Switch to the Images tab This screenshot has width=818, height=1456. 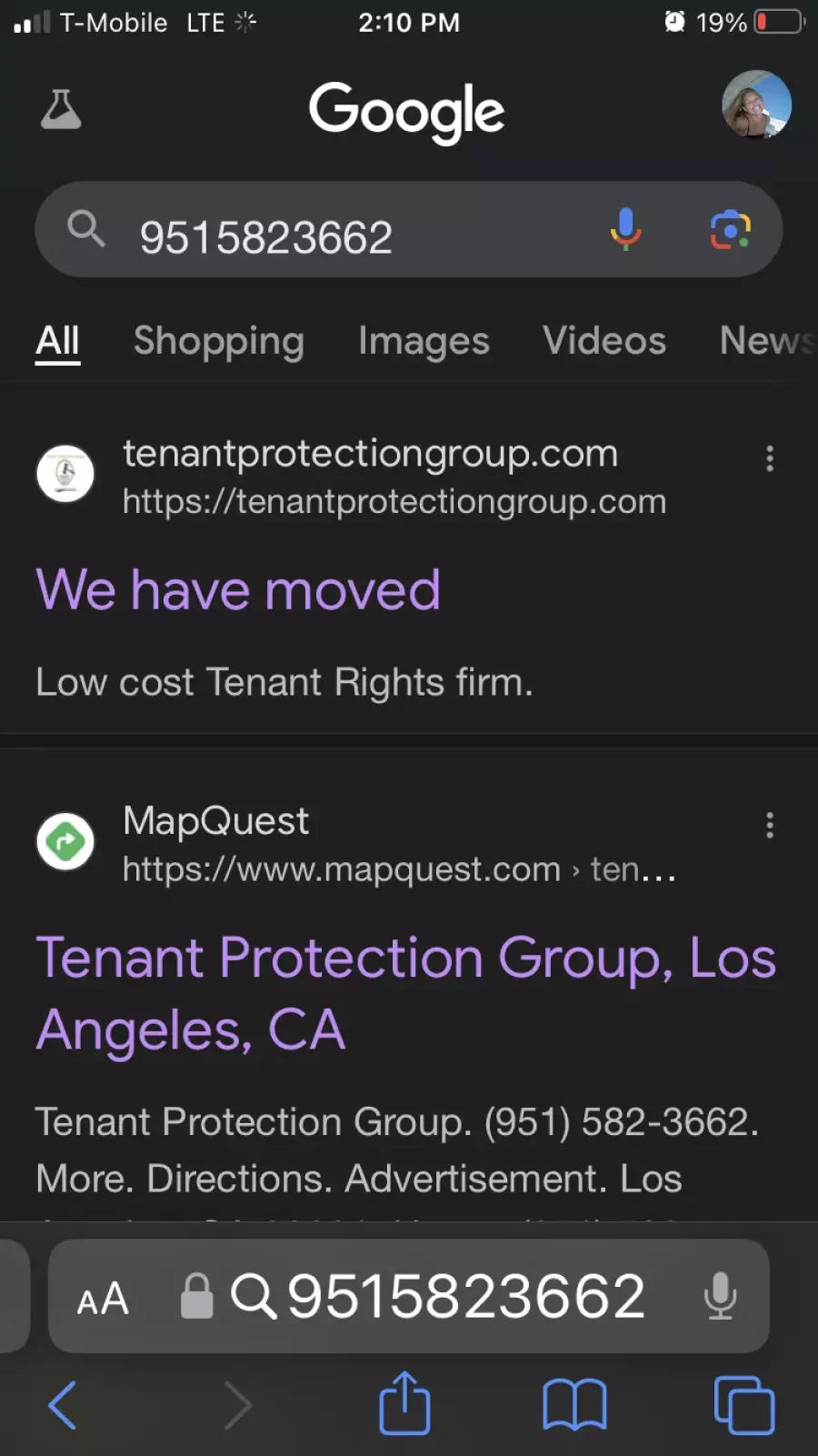(x=424, y=341)
